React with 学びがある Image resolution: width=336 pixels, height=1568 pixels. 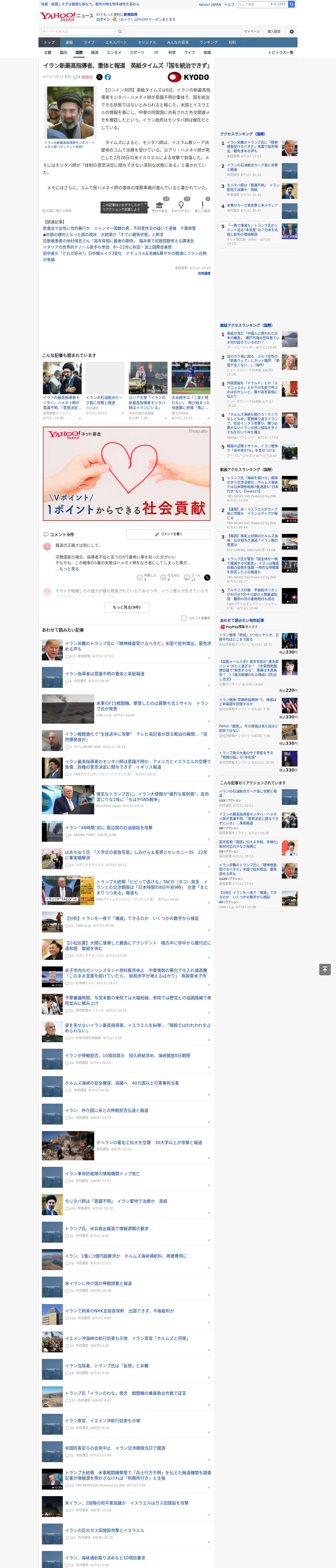click(x=160, y=206)
